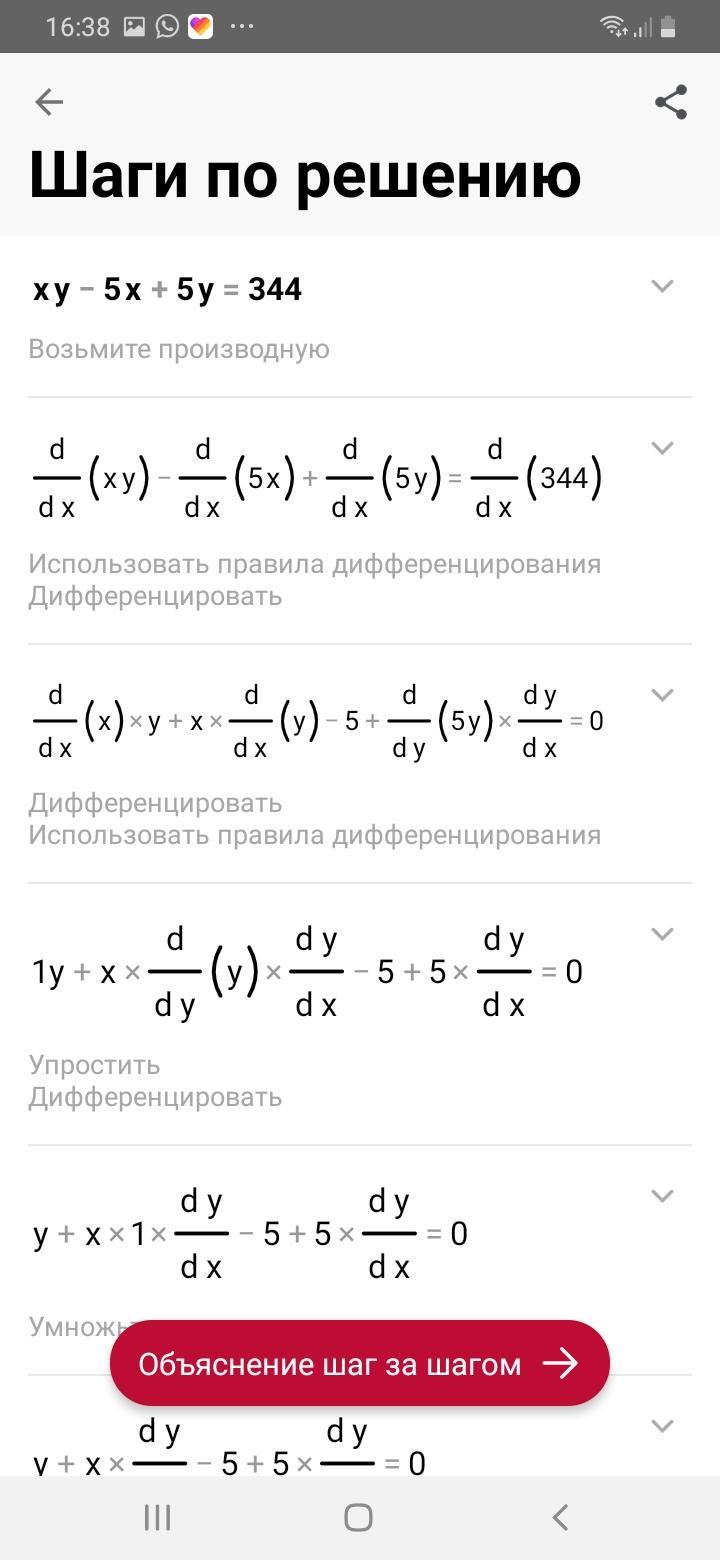Expand the step with y + x×1×dy/dx

tap(662, 1196)
